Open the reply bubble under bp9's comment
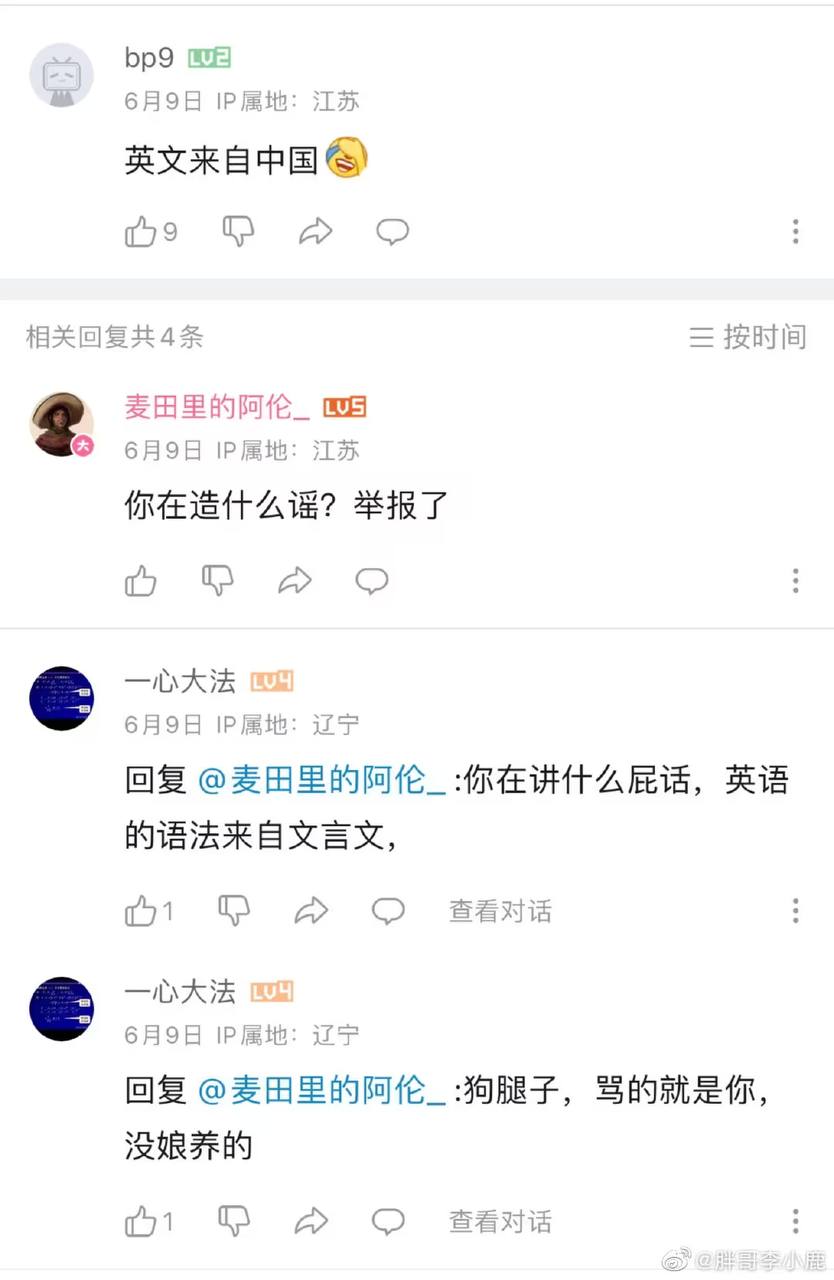The height and width of the screenshot is (1280, 834). 392,231
